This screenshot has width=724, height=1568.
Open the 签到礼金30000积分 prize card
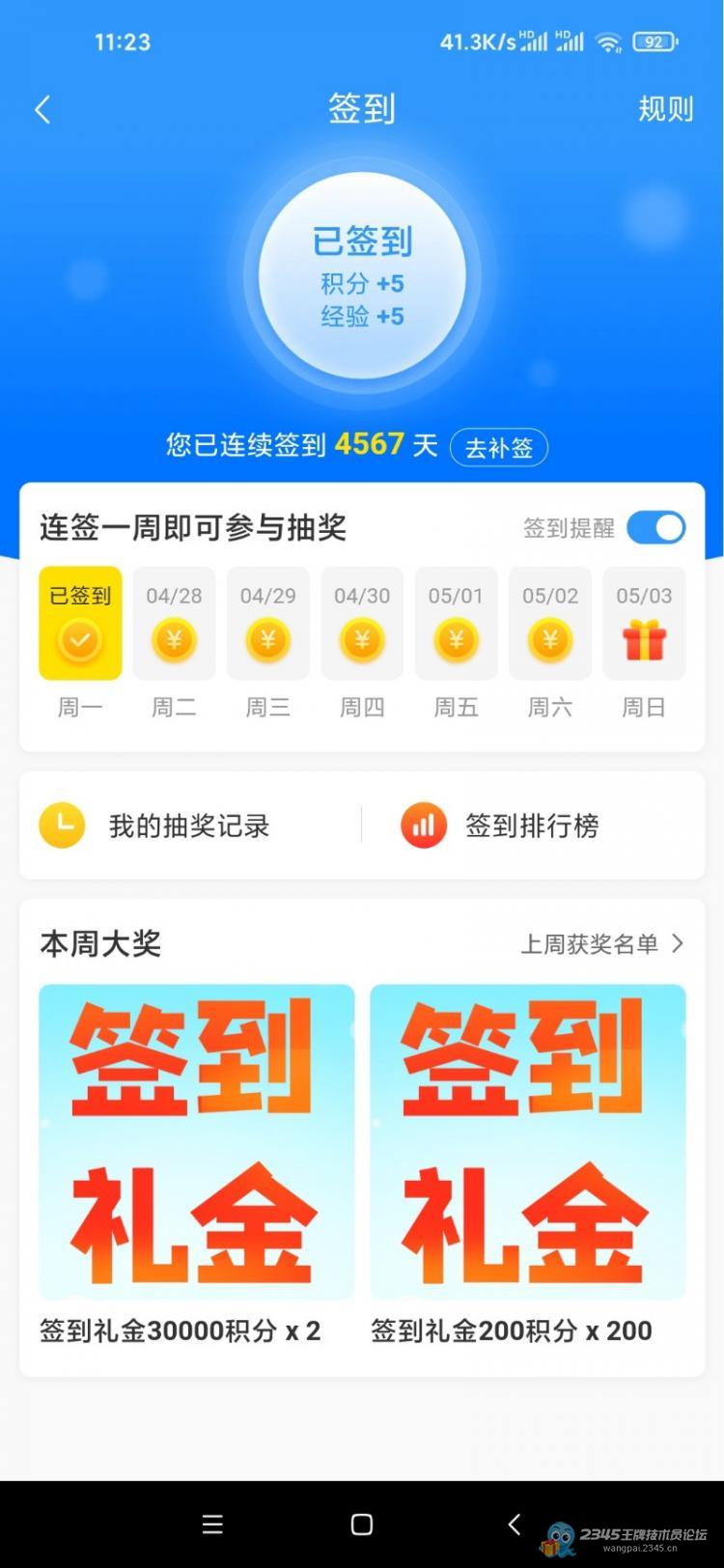click(197, 1142)
